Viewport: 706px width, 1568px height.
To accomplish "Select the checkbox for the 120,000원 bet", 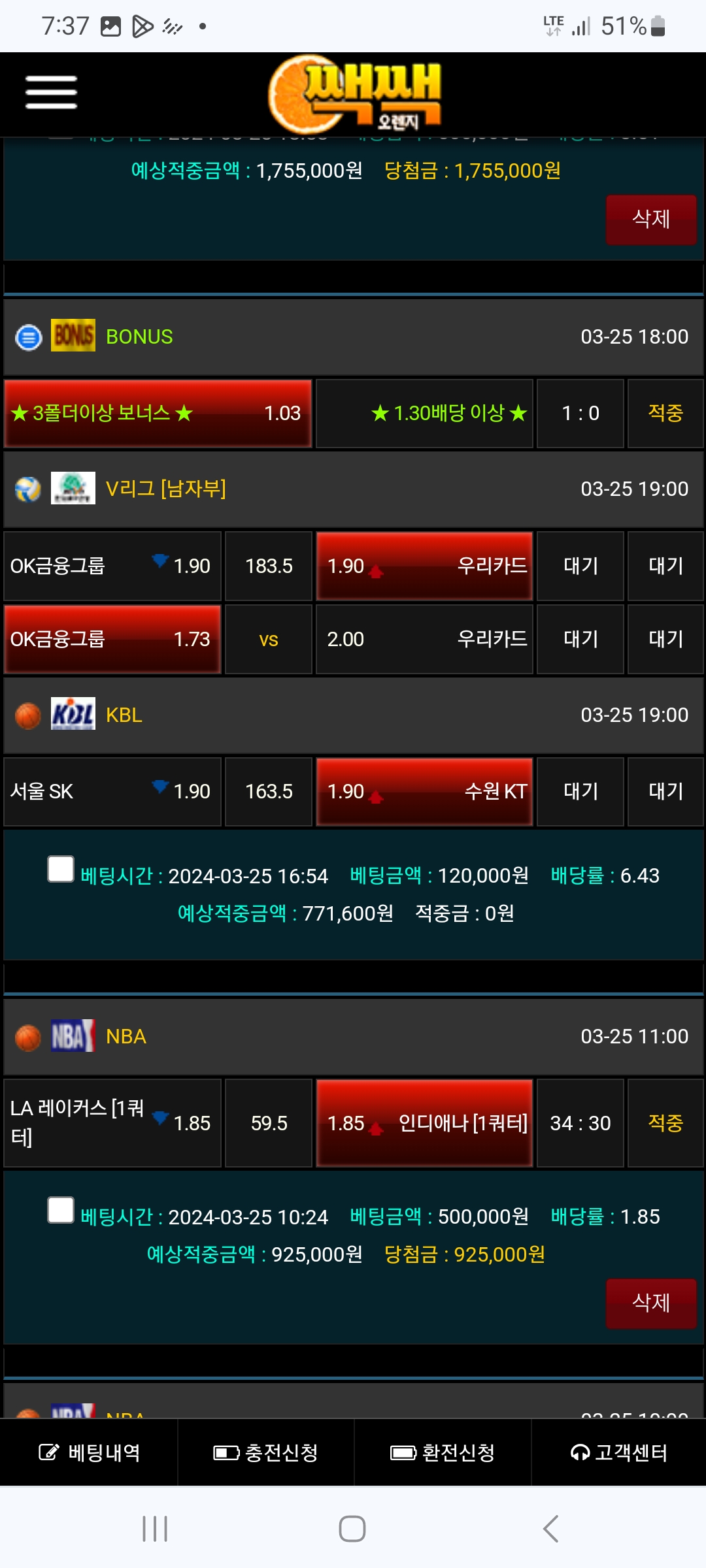I will [61, 870].
